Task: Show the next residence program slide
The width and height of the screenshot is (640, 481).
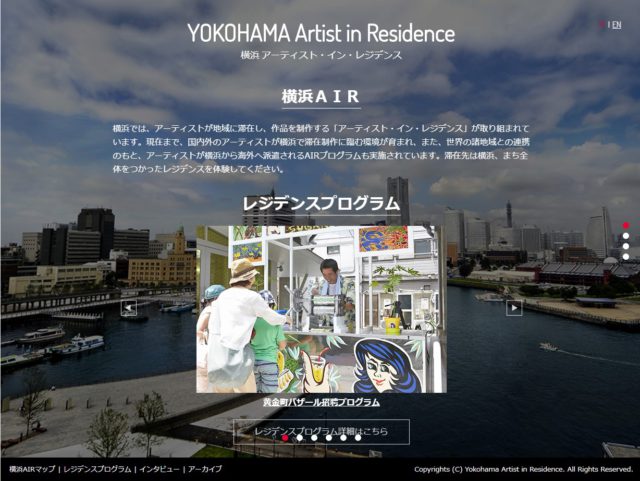Action: pyautogui.click(x=513, y=308)
